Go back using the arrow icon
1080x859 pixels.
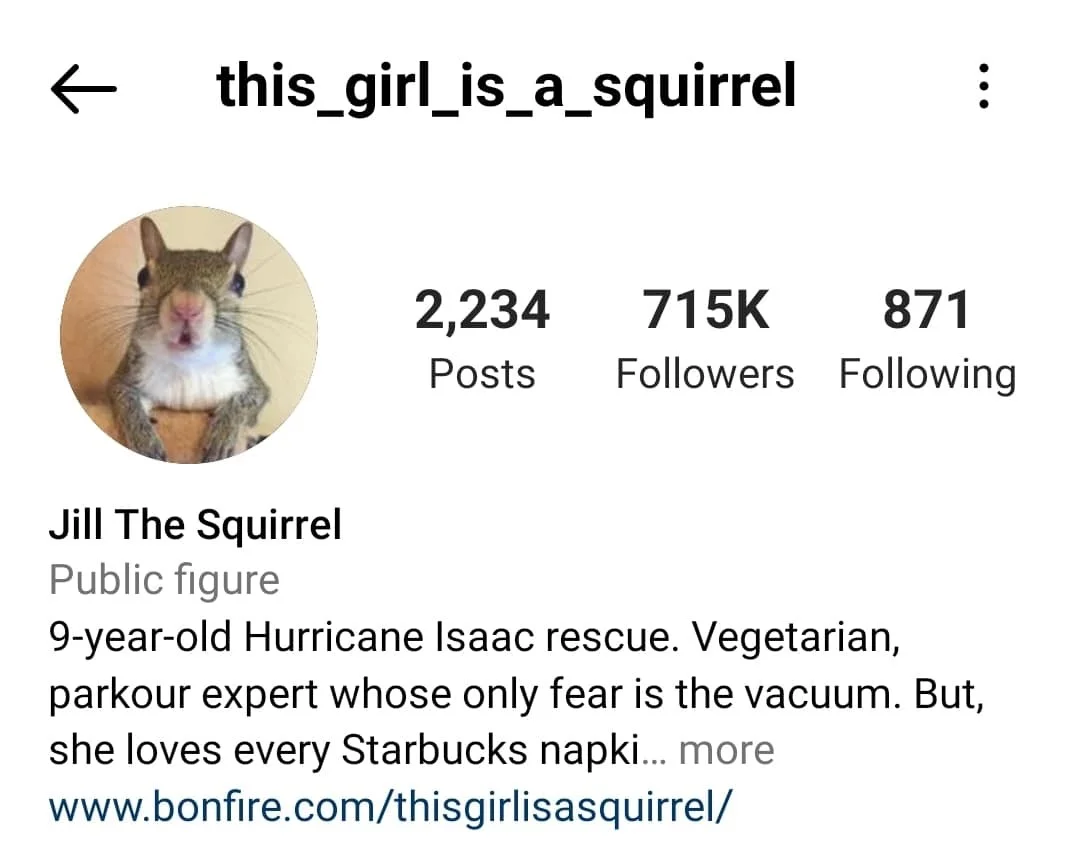83,90
